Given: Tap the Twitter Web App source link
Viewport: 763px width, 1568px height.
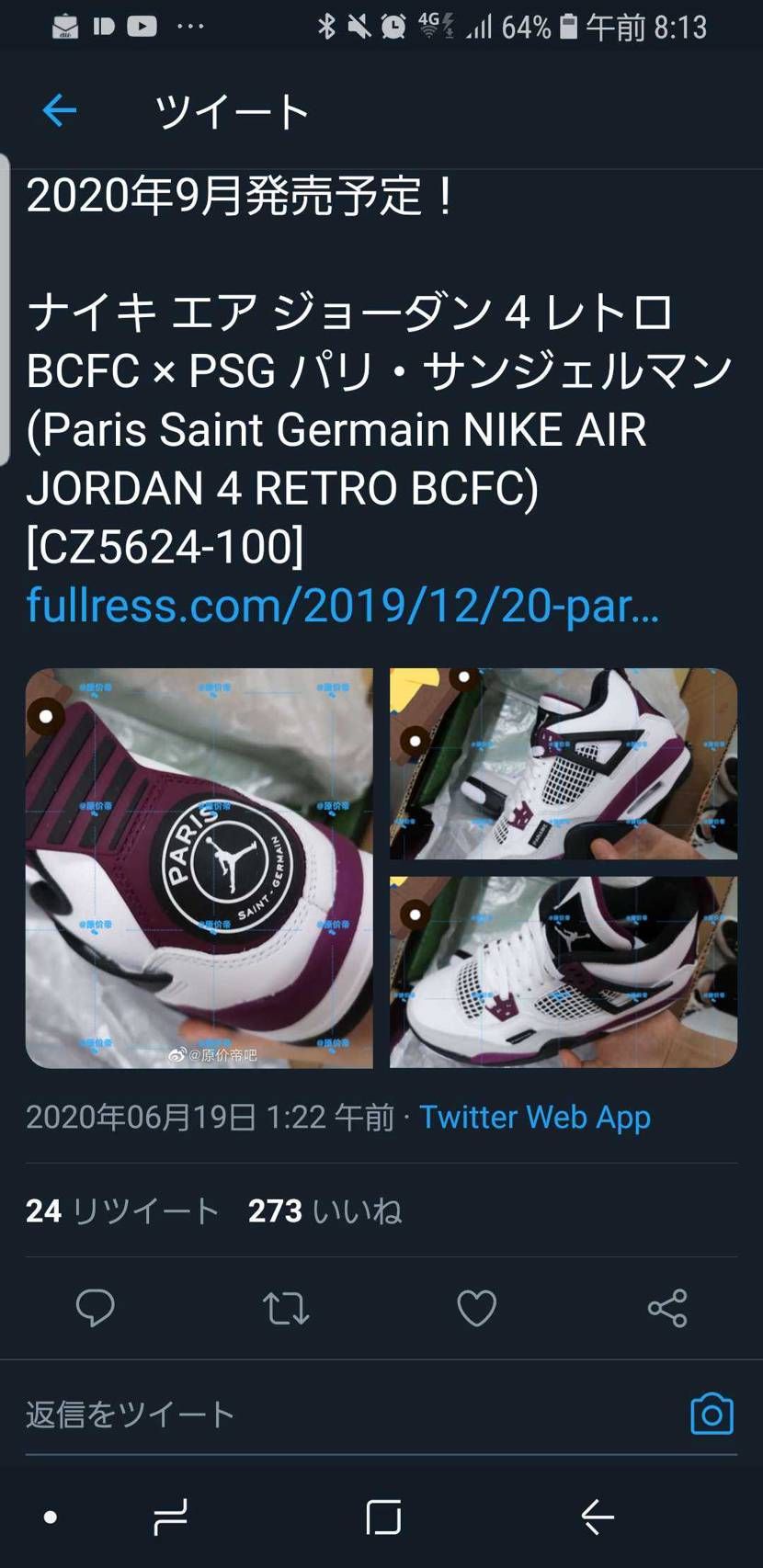Looking at the screenshot, I should click(535, 1117).
